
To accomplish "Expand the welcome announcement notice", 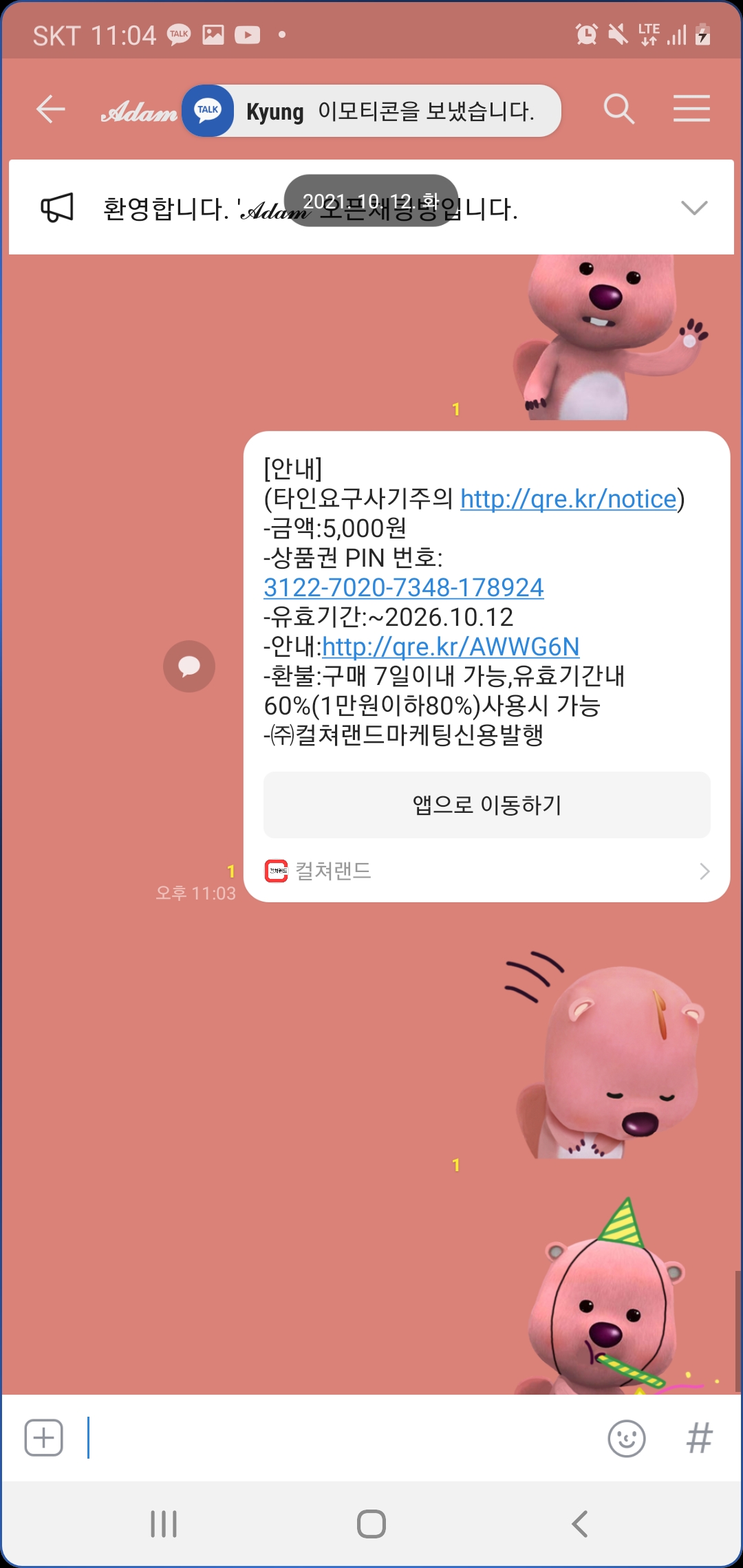I will (693, 208).
